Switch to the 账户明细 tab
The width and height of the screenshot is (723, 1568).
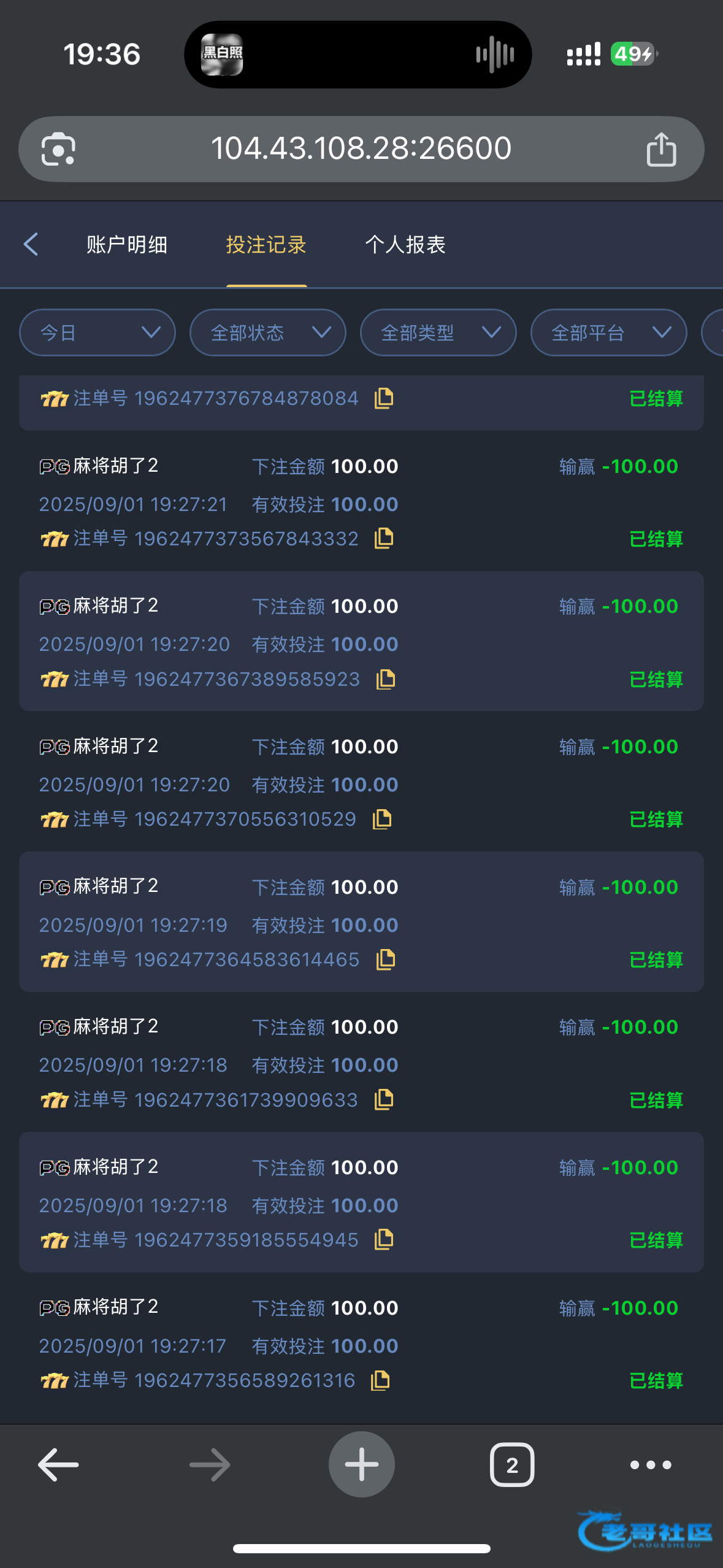tap(126, 245)
